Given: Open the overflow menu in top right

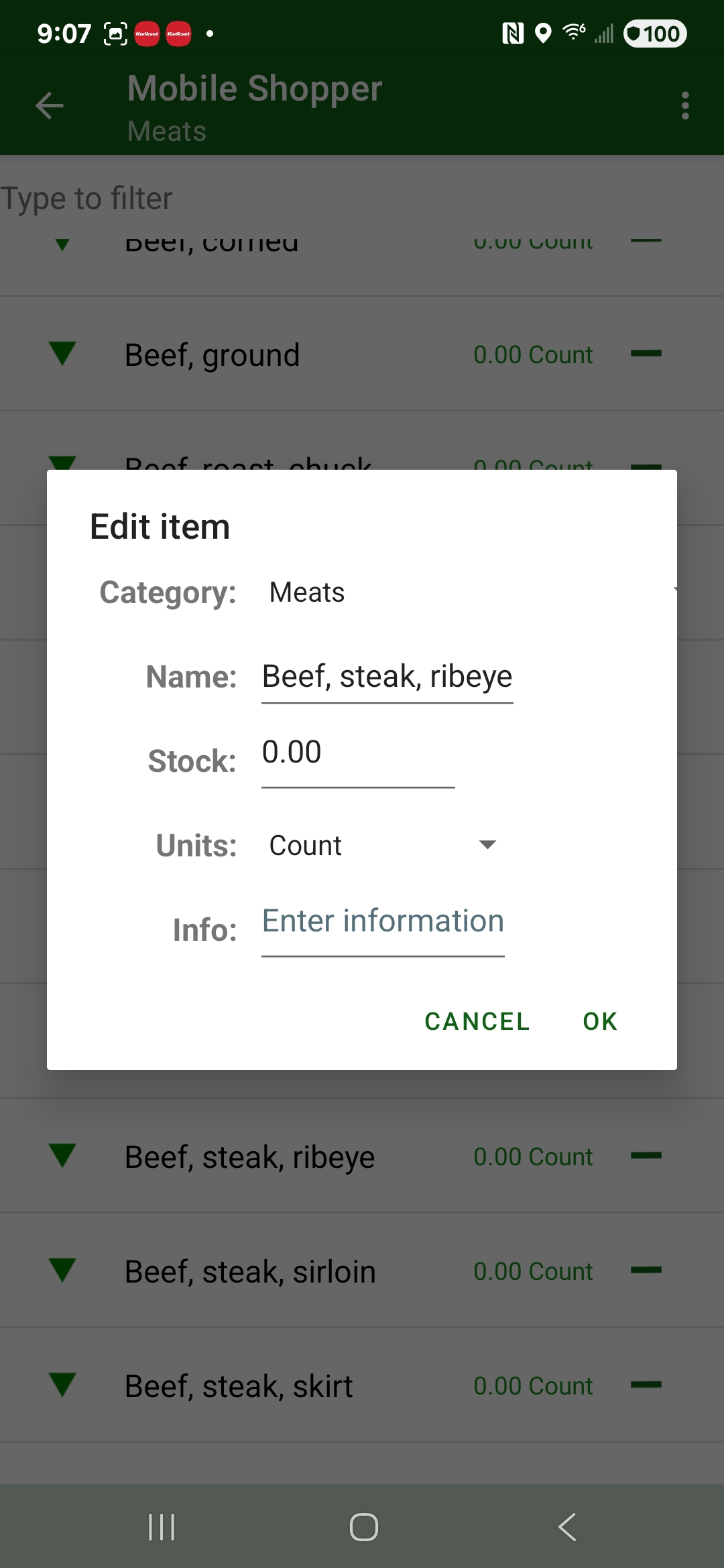Looking at the screenshot, I should pyautogui.click(x=685, y=105).
